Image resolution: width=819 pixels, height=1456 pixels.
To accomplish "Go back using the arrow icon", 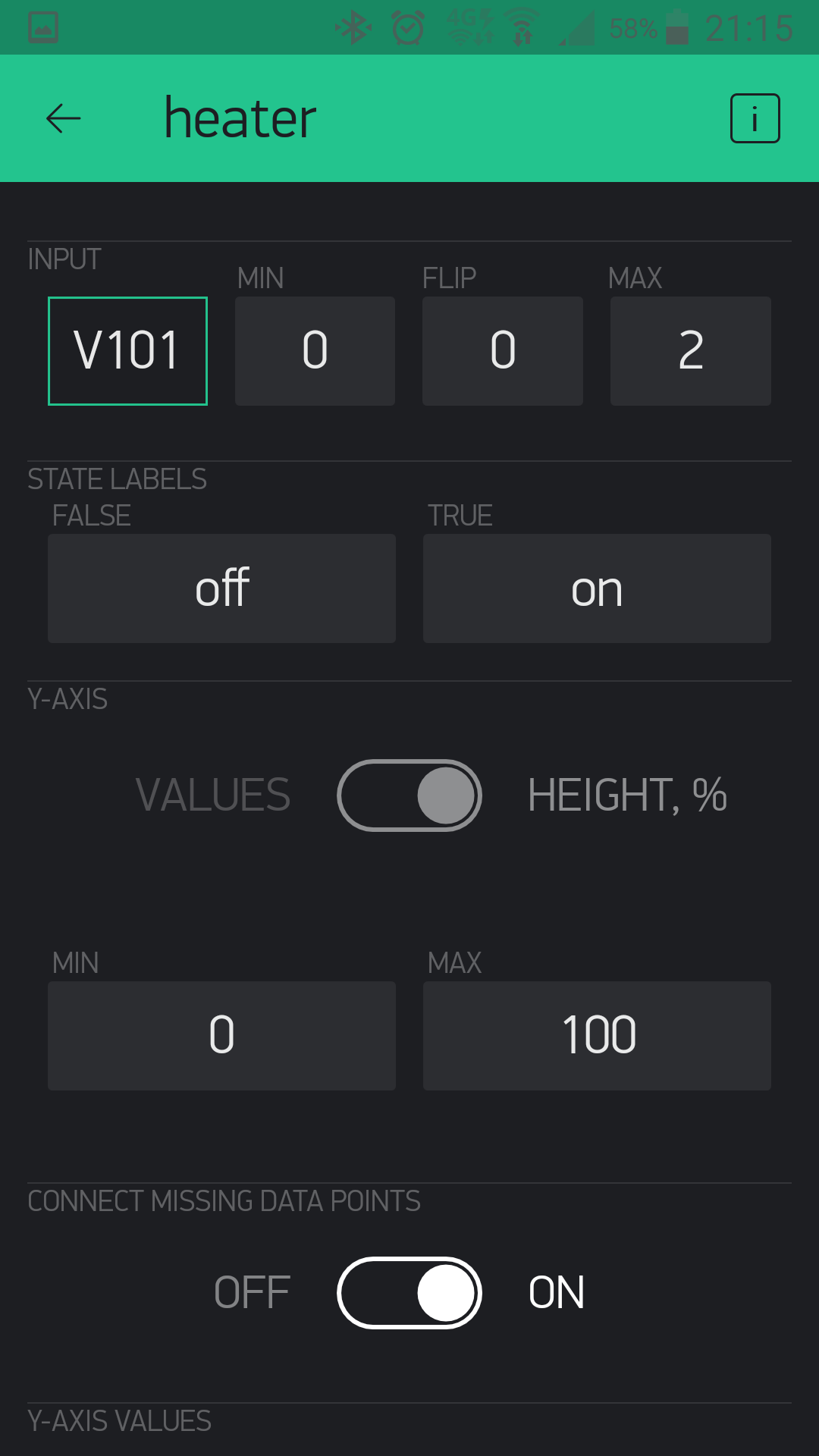I will coord(64,118).
